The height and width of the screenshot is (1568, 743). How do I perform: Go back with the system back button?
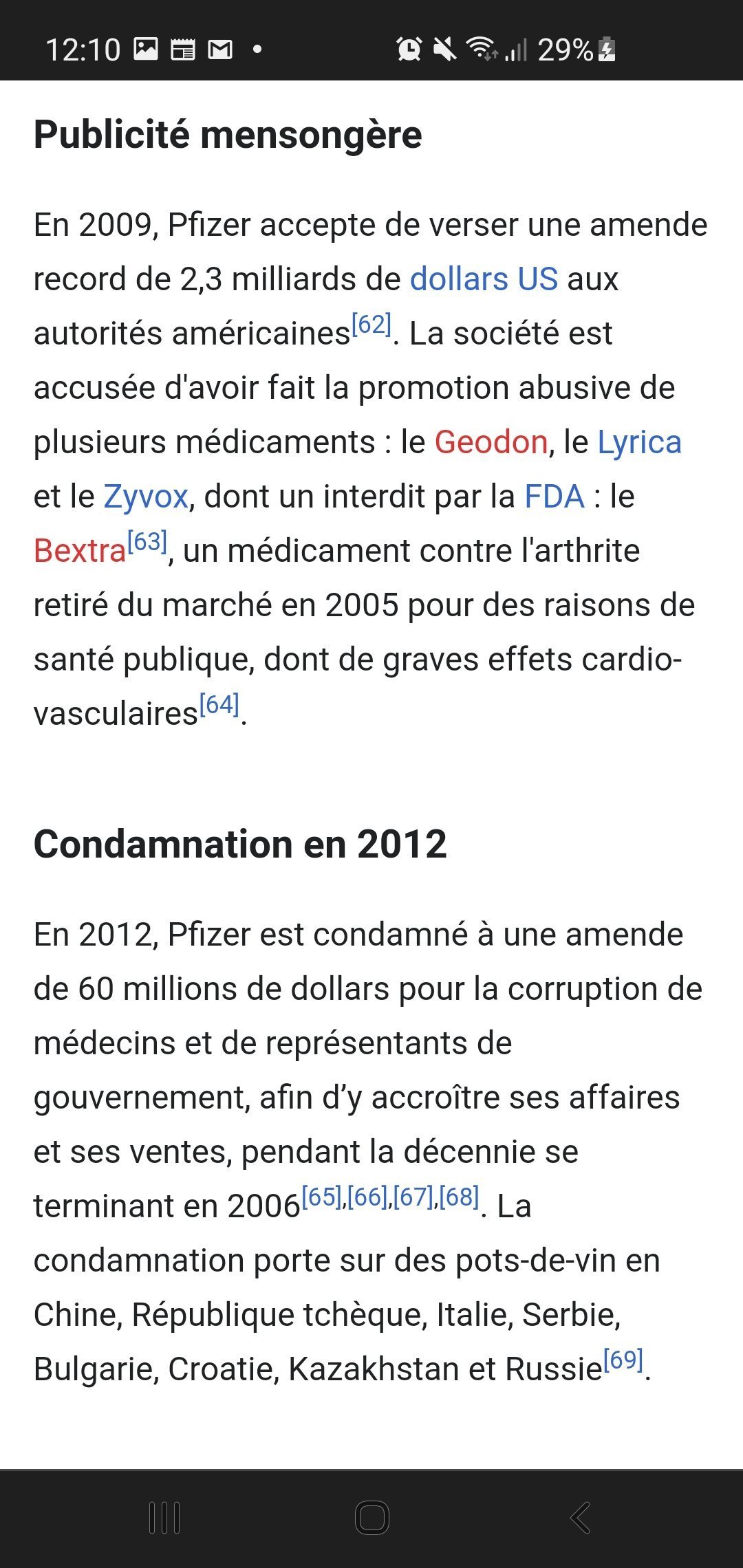point(580,1518)
